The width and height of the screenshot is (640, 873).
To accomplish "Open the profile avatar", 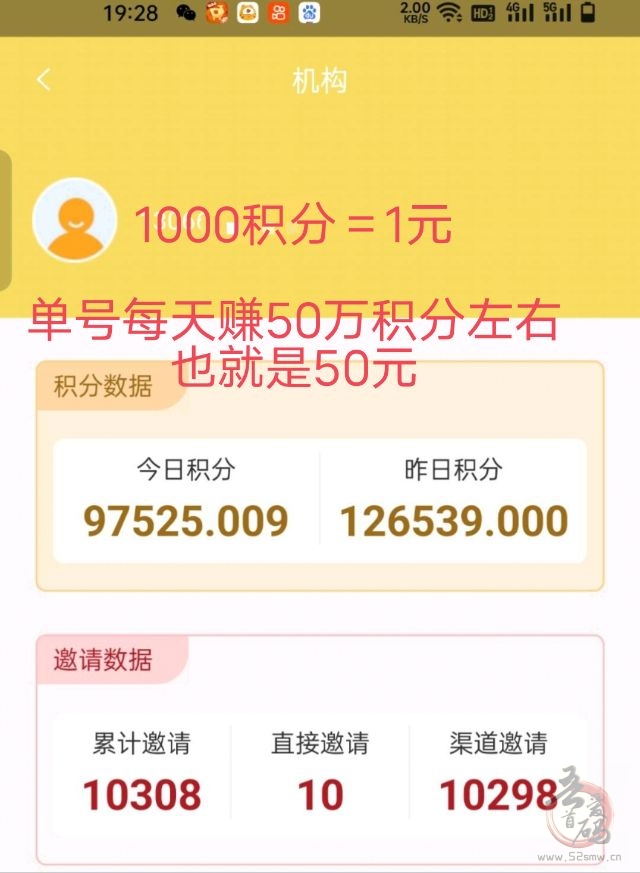I will 74,220.
